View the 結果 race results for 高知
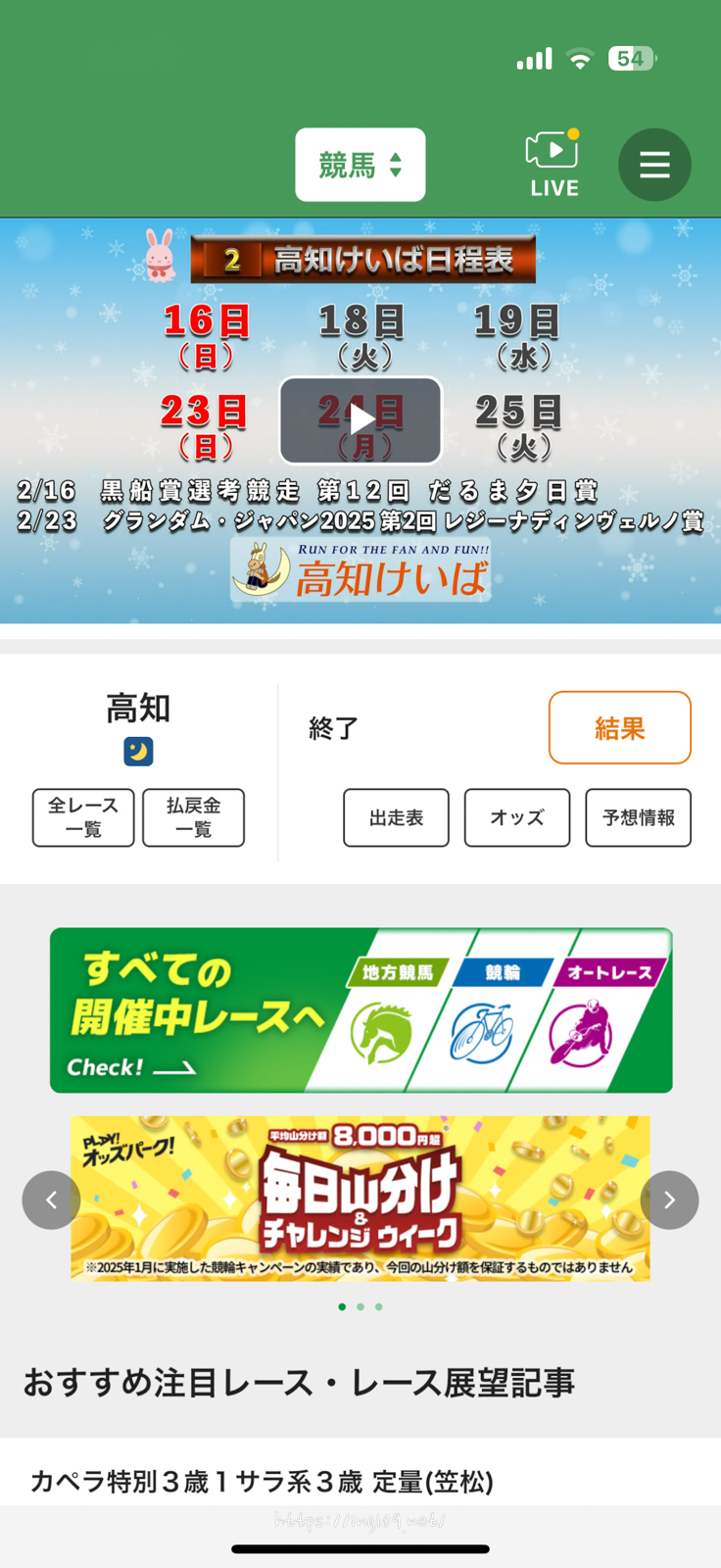 (x=619, y=727)
